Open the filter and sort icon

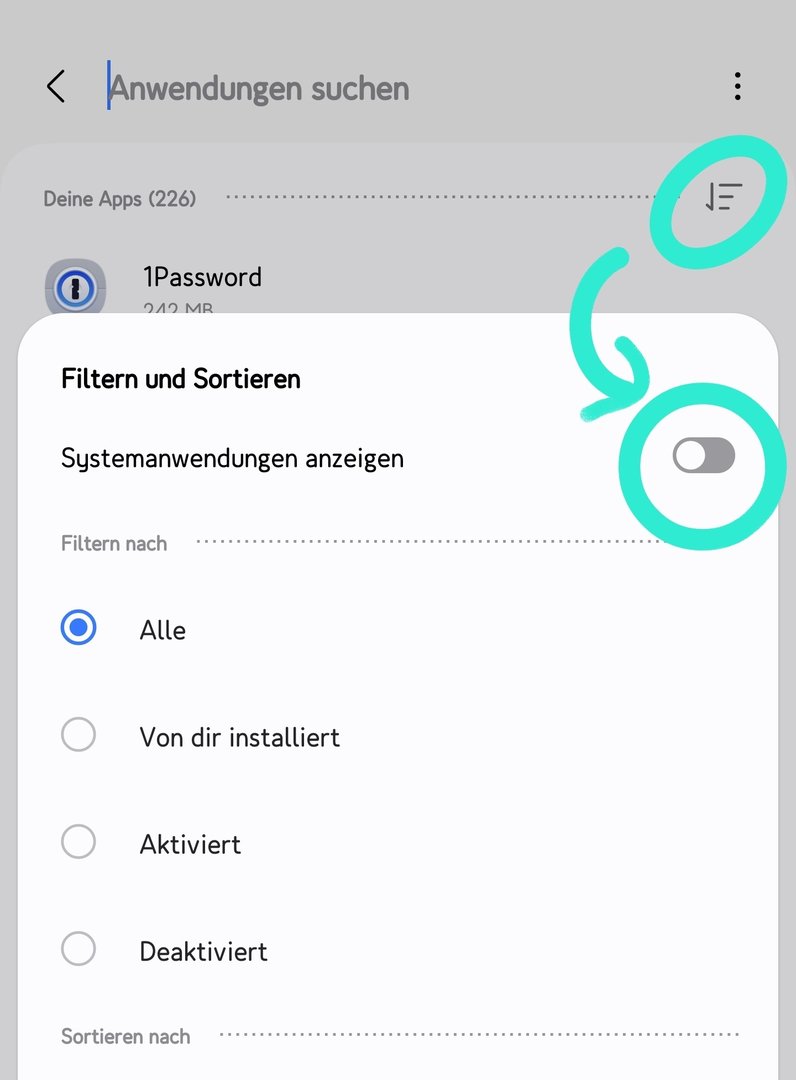coord(723,198)
